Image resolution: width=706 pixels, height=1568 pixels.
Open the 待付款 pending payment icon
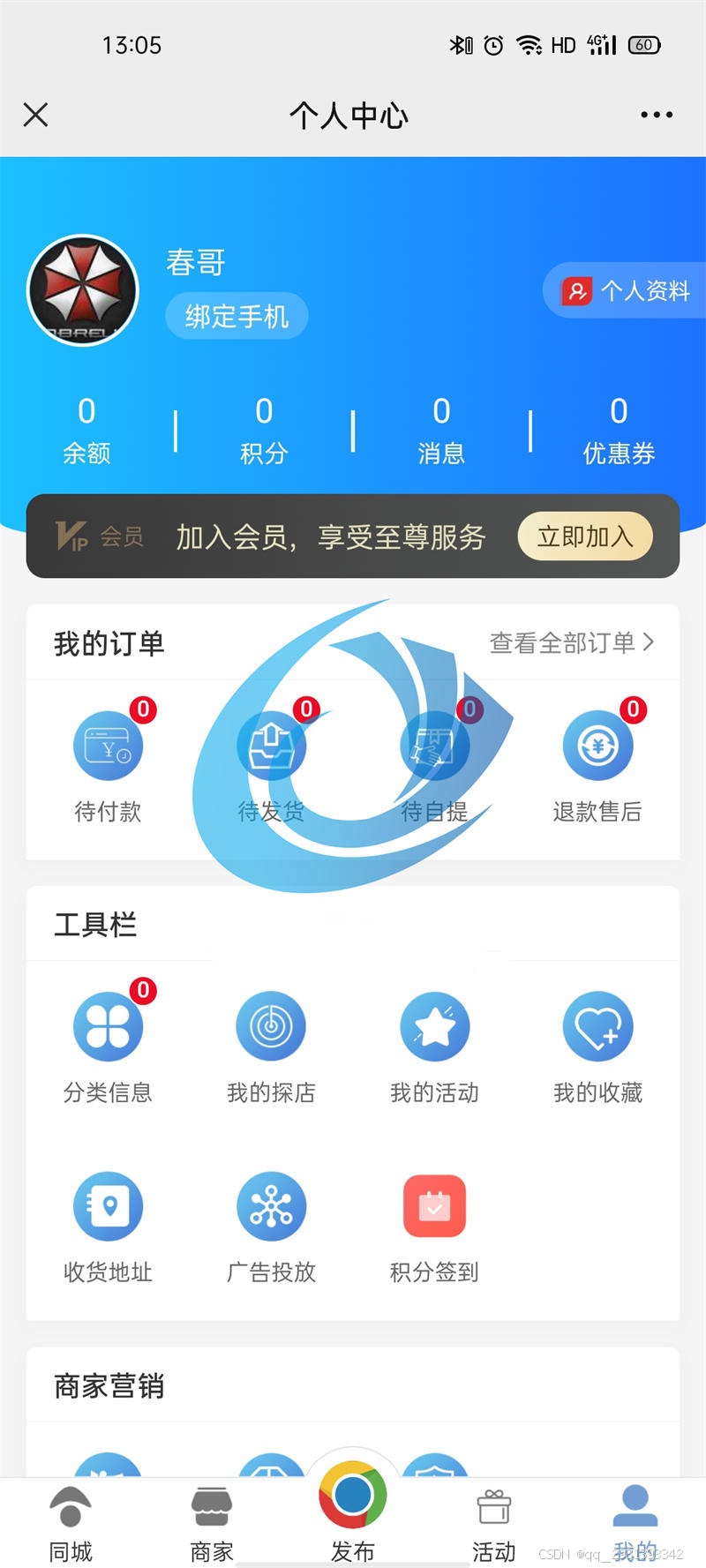[108, 744]
